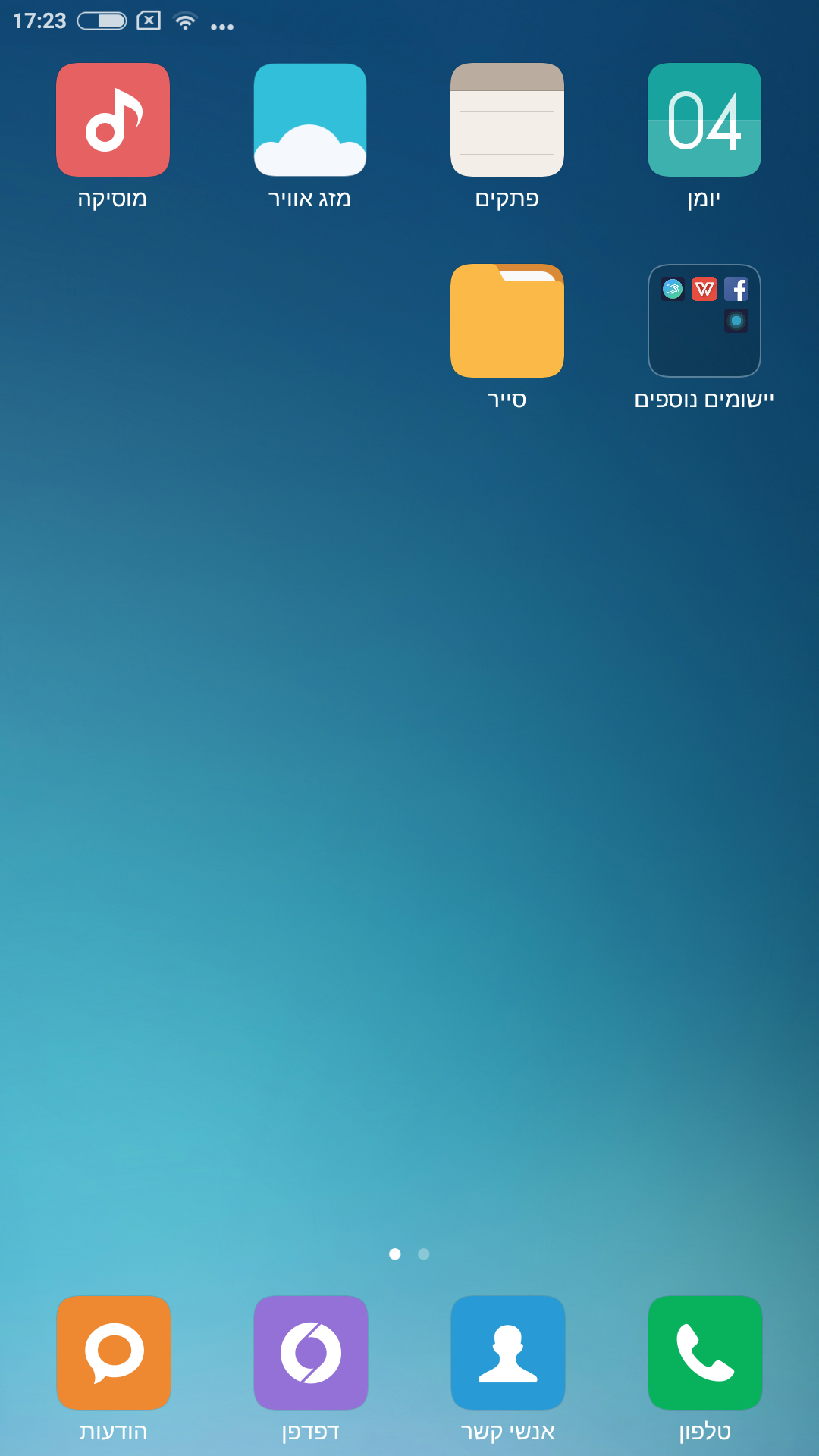The image size is (819, 1456).
Task: Go to the second home screen page dot
Action: click(x=424, y=1254)
